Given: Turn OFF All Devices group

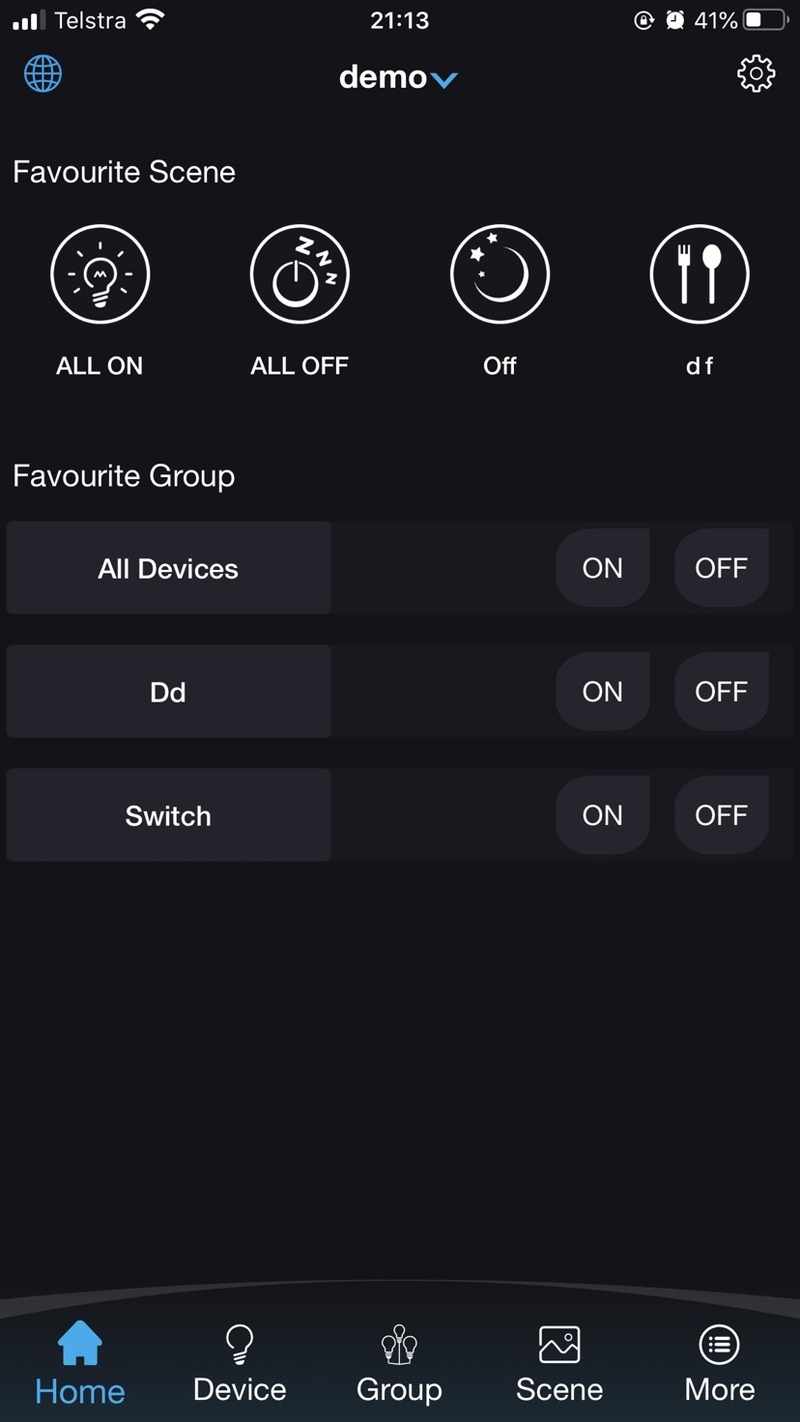Looking at the screenshot, I should pos(721,568).
